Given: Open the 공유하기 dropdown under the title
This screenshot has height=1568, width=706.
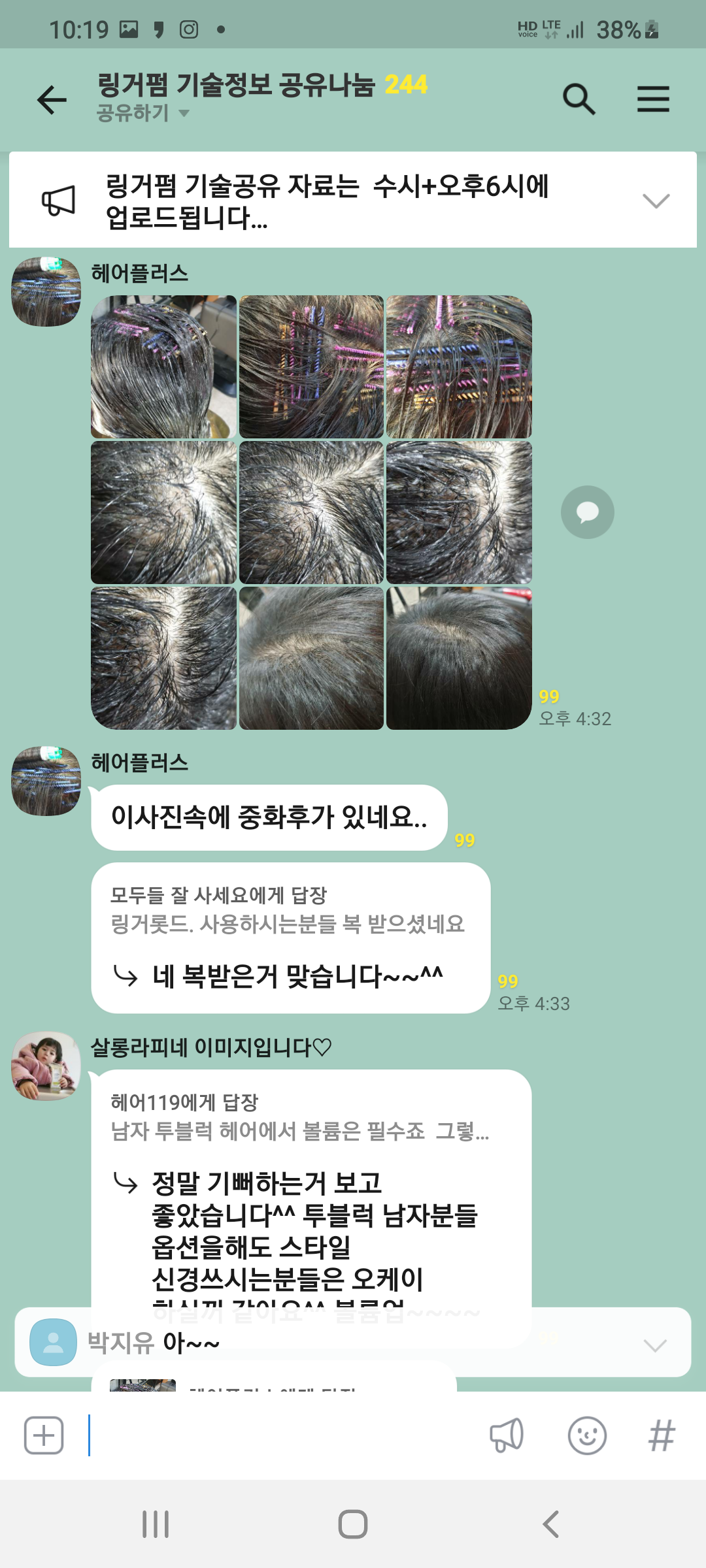Looking at the screenshot, I should click(x=143, y=113).
